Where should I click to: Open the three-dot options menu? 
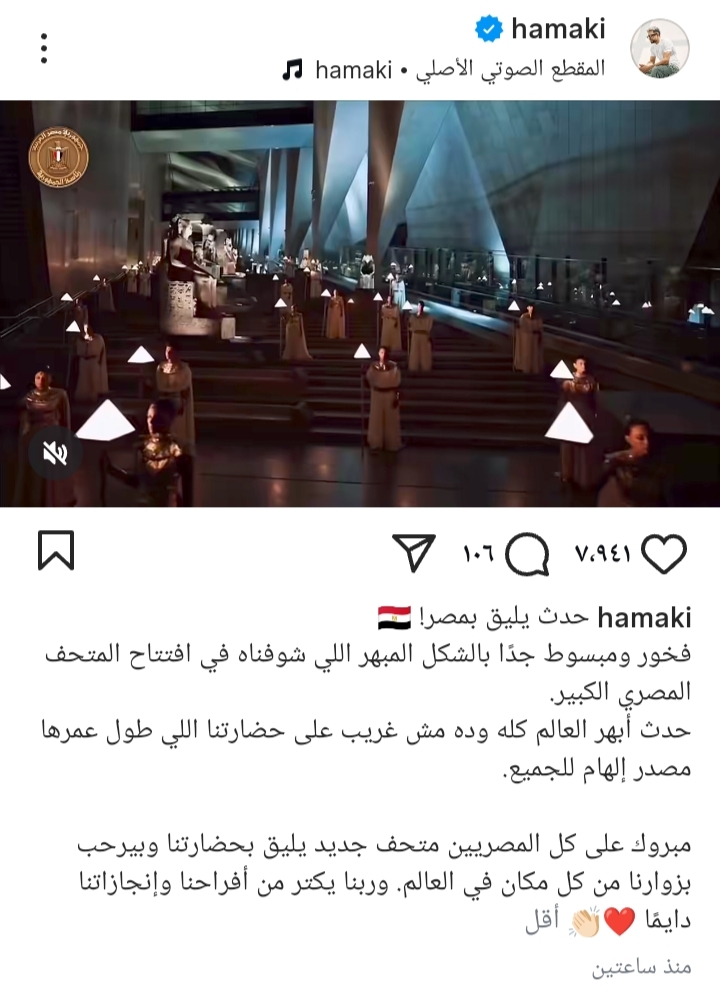click(x=43, y=47)
